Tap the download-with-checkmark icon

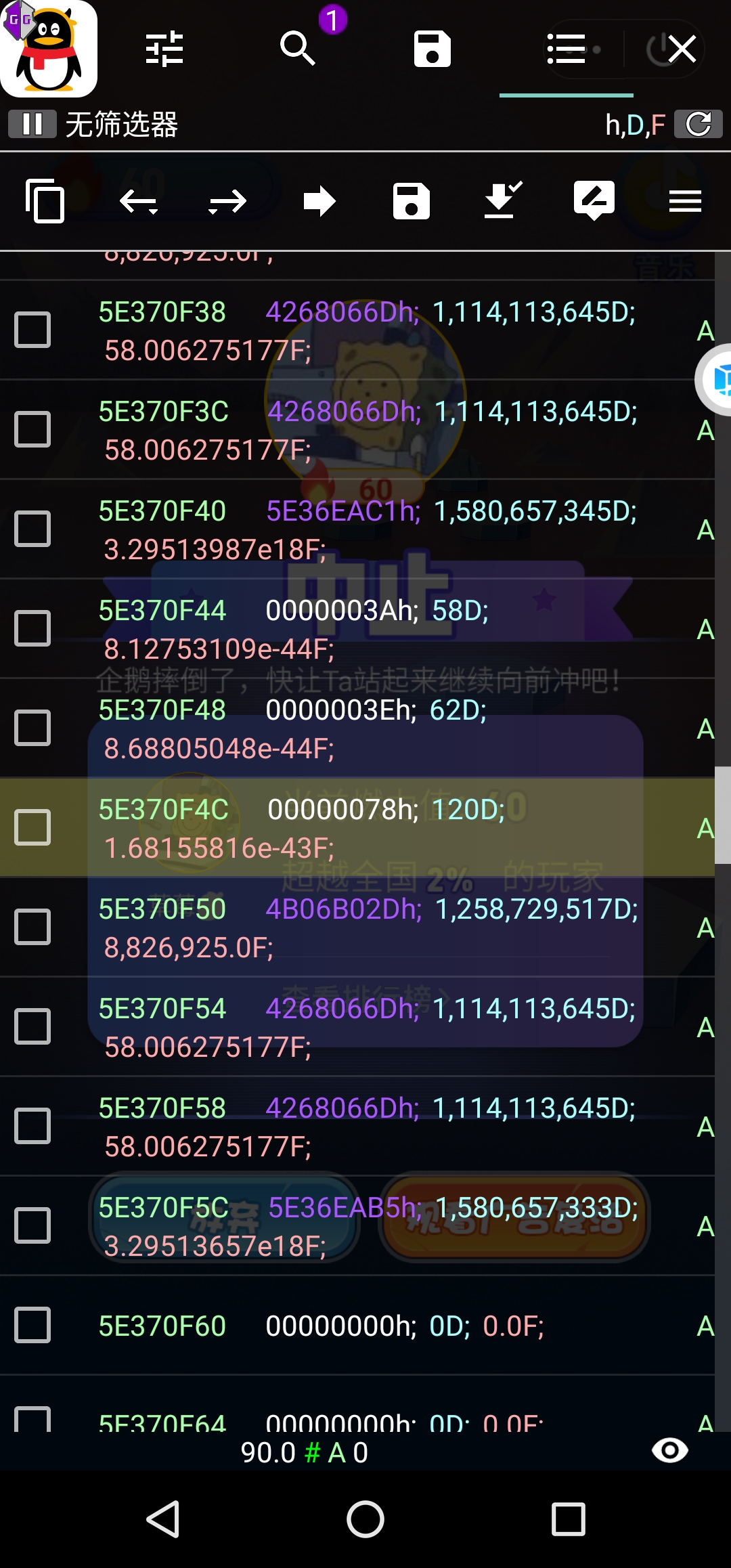[x=503, y=201]
